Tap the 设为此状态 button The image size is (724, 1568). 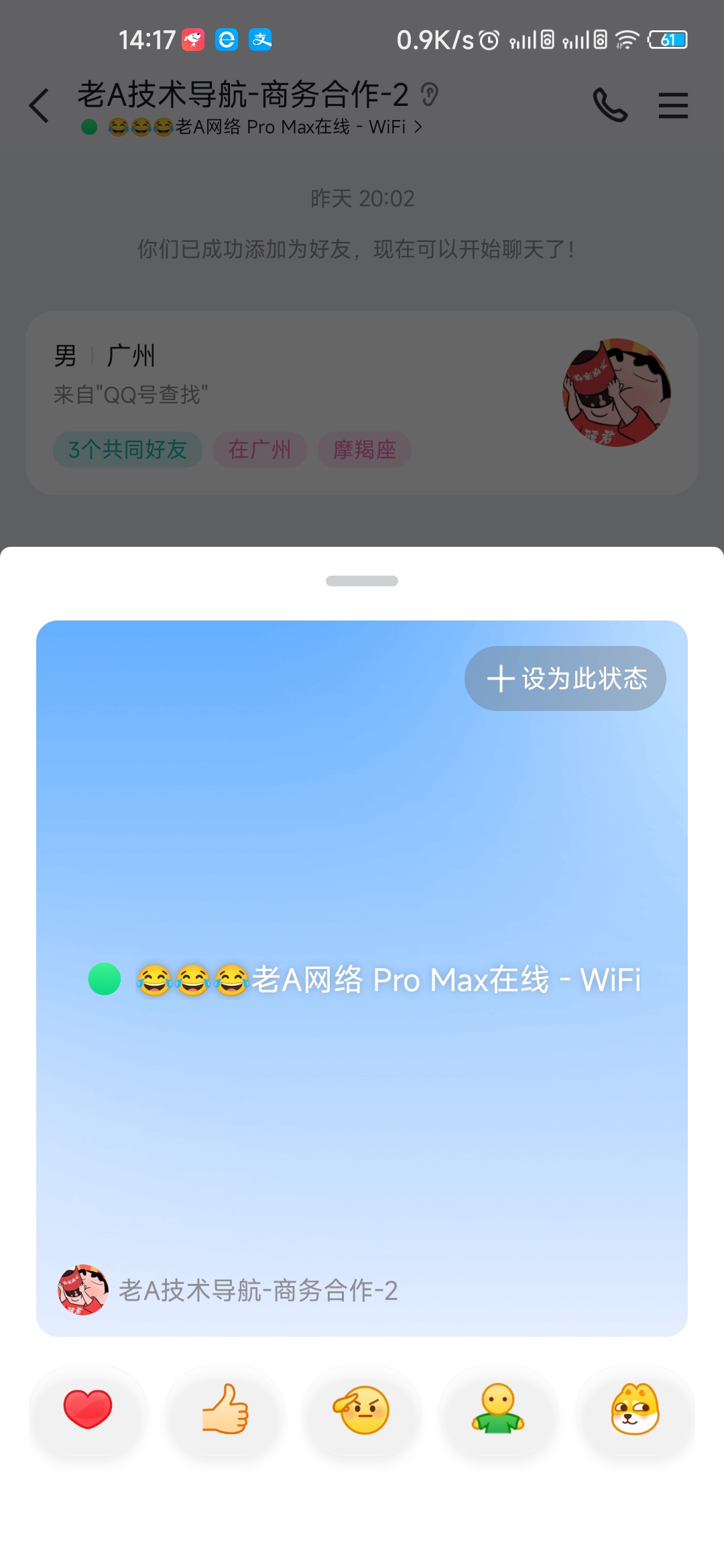click(x=565, y=678)
